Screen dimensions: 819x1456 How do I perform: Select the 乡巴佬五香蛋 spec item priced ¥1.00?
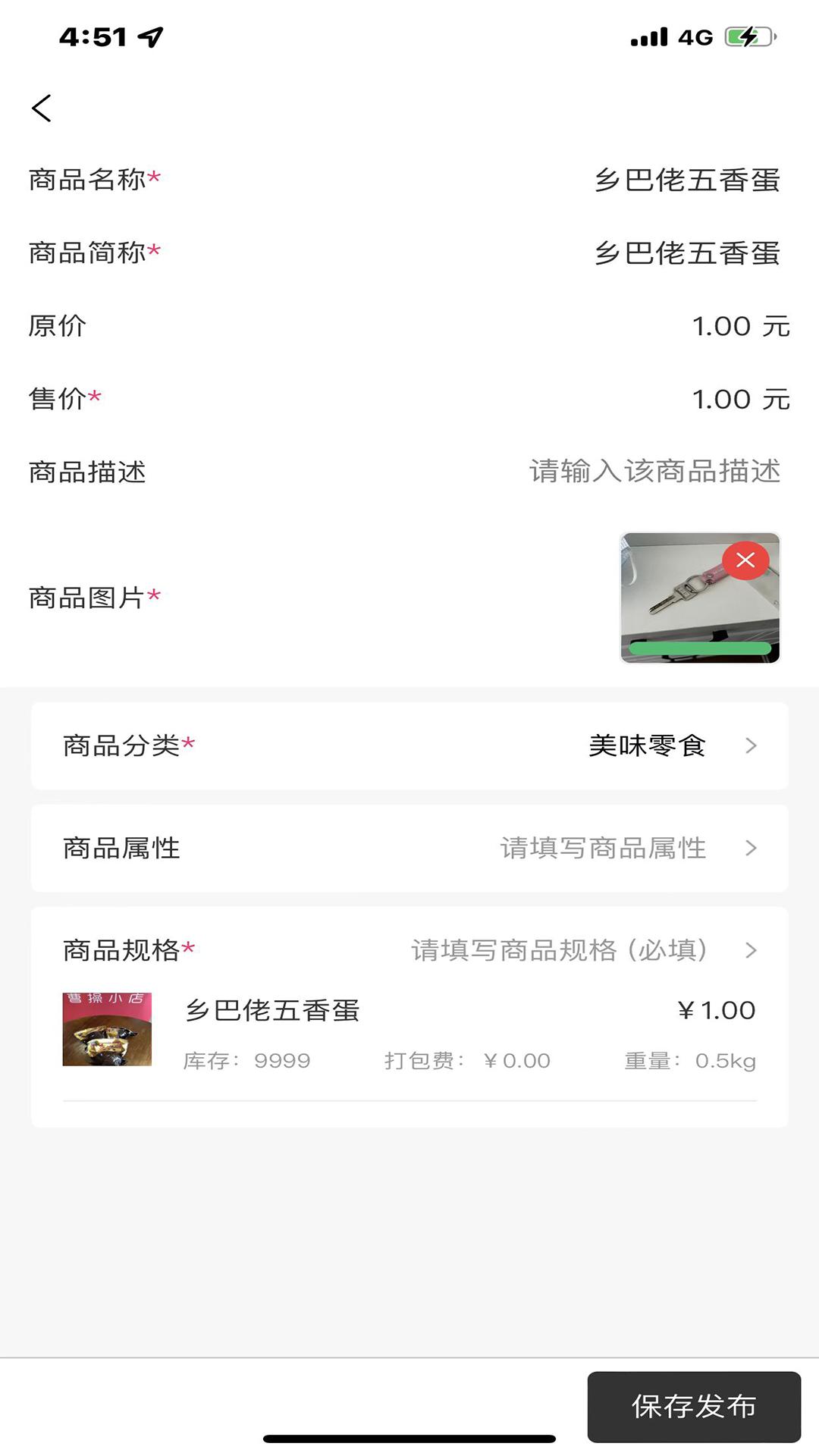(409, 1031)
